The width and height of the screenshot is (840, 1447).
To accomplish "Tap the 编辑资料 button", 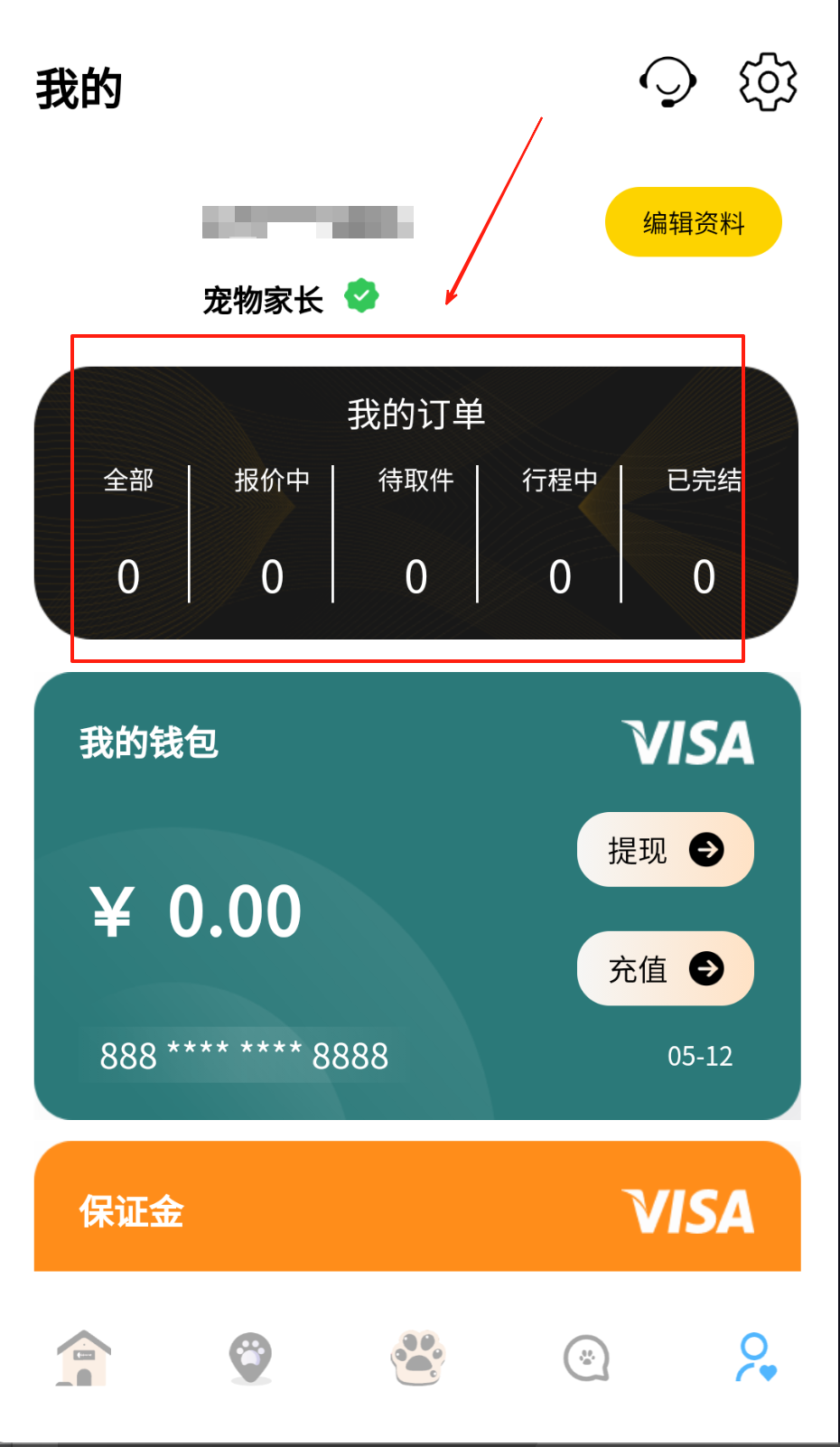I will 693,222.
